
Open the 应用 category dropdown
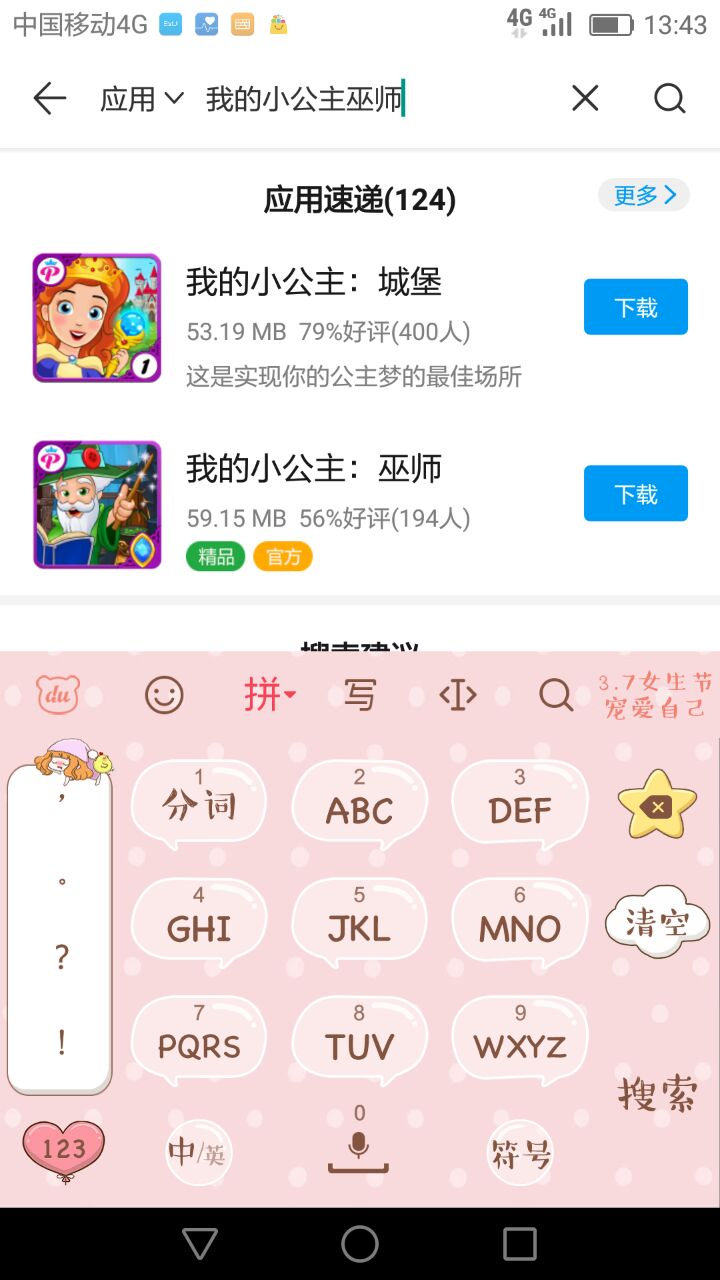pyautogui.click(x=142, y=99)
